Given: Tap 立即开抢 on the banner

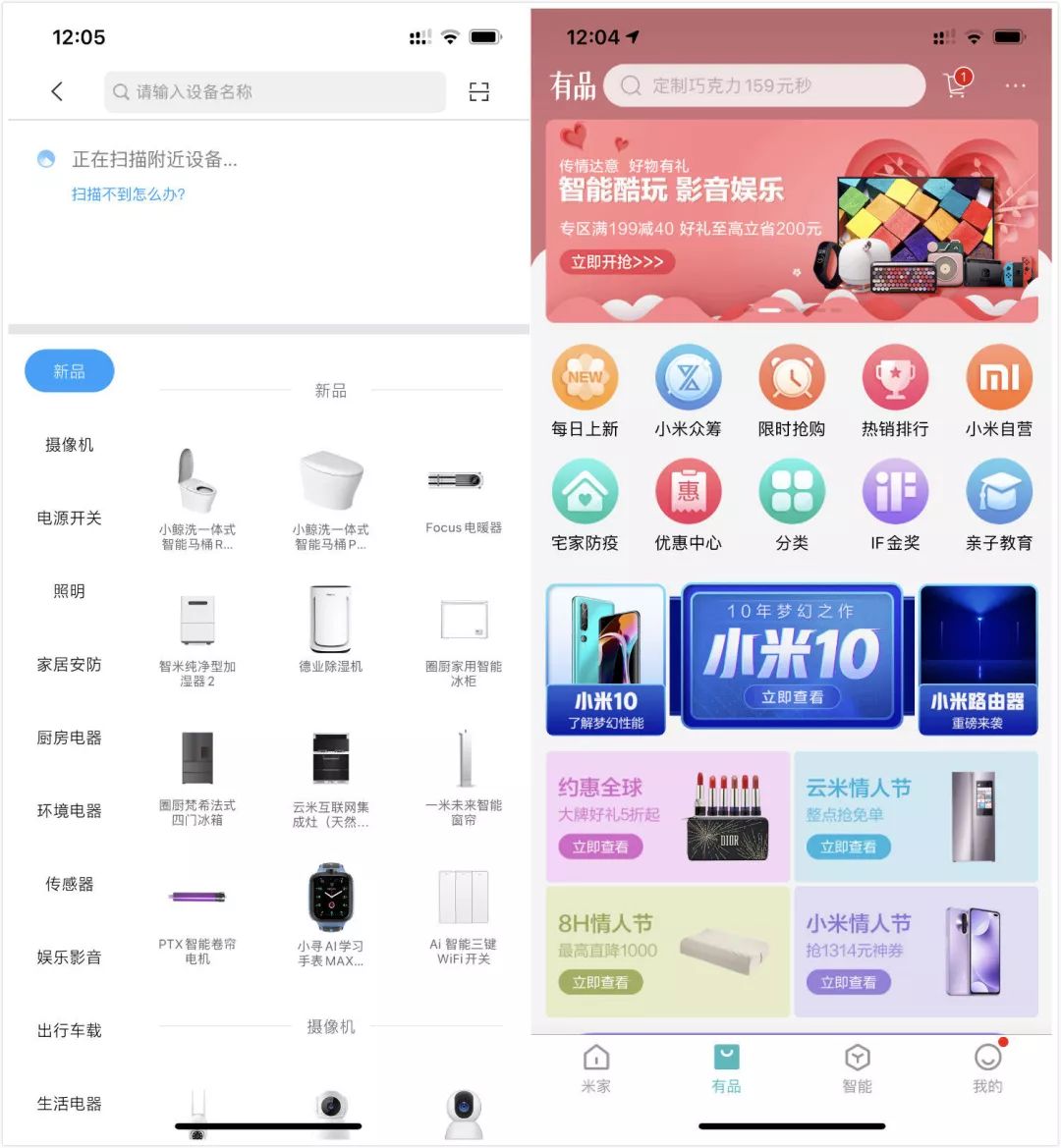Looking at the screenshot, I should coord(617,262).
